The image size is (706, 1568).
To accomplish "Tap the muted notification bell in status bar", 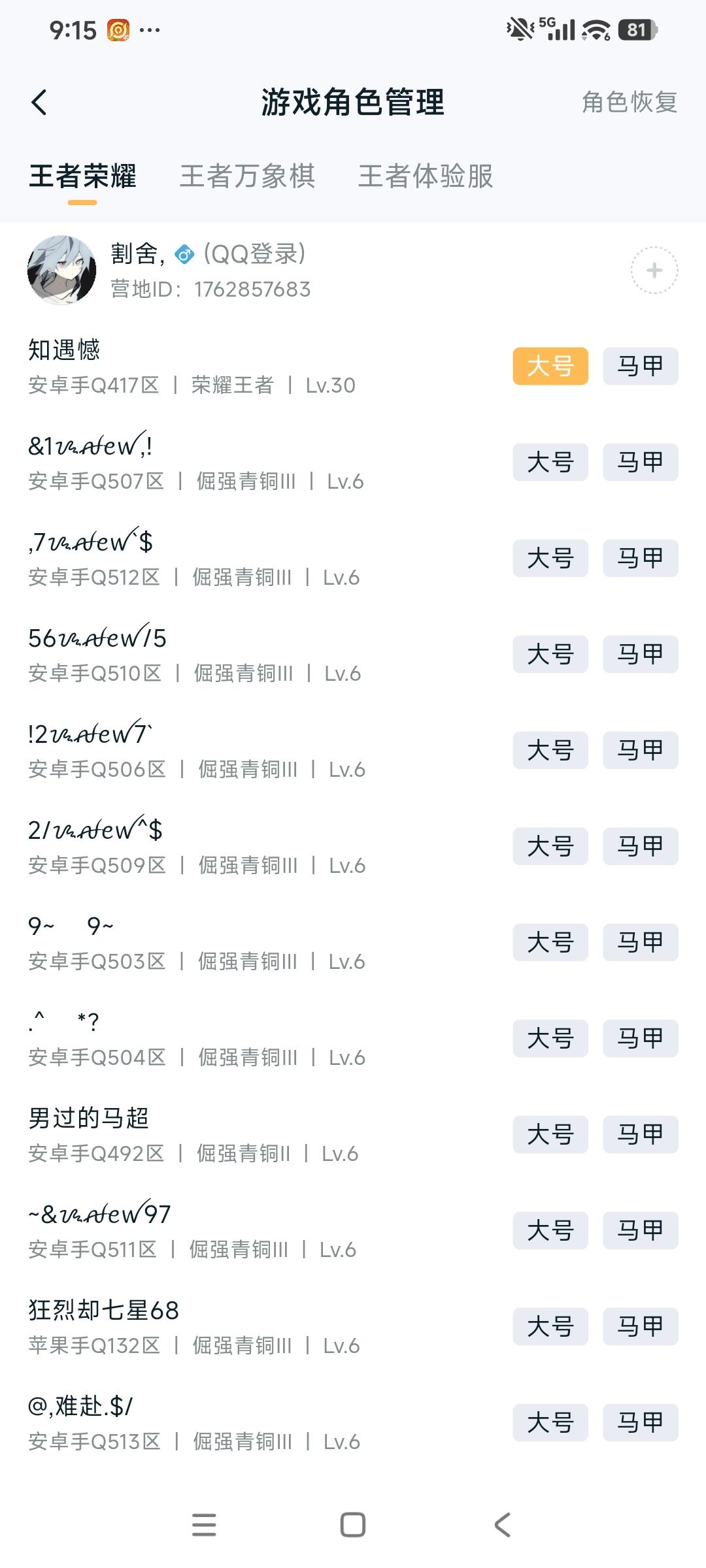I will click(518, 29).
